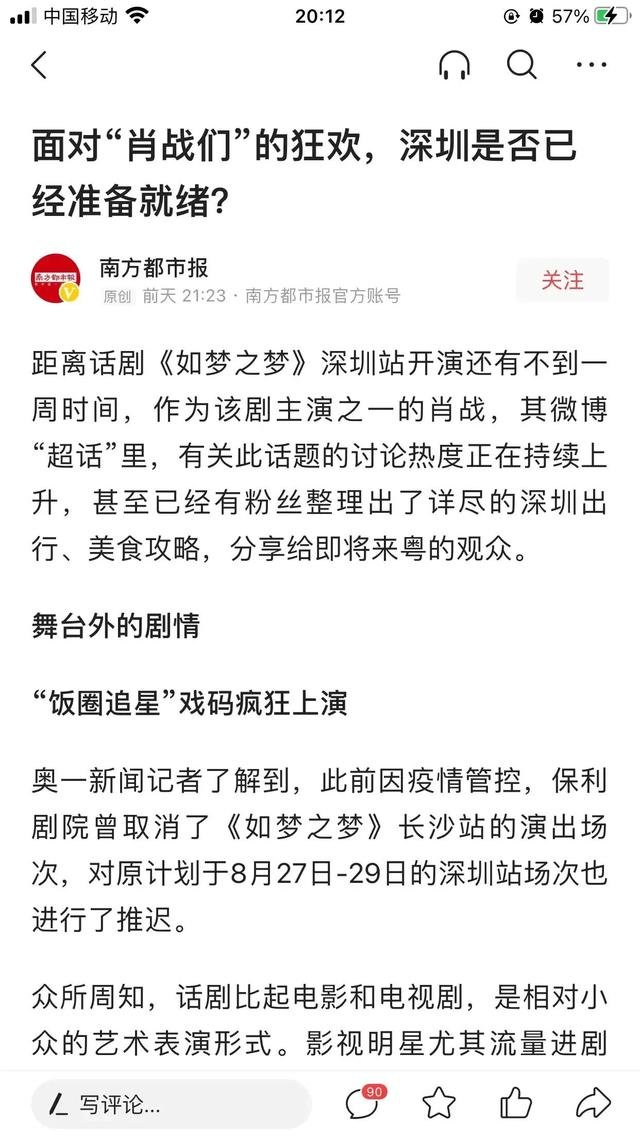Tap the 写评论 comment field

pyautogui.click(x=171, y=1105)
